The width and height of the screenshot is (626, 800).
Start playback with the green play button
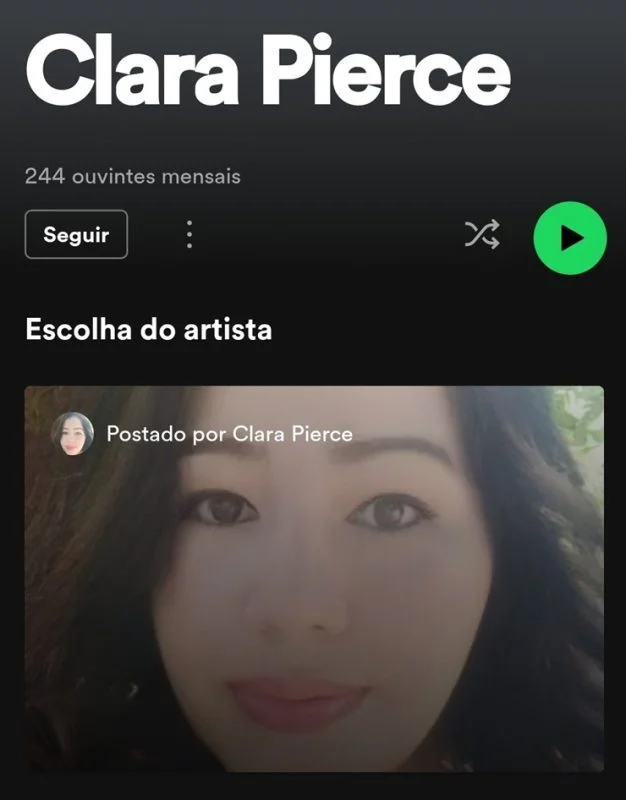click(570, 237)
